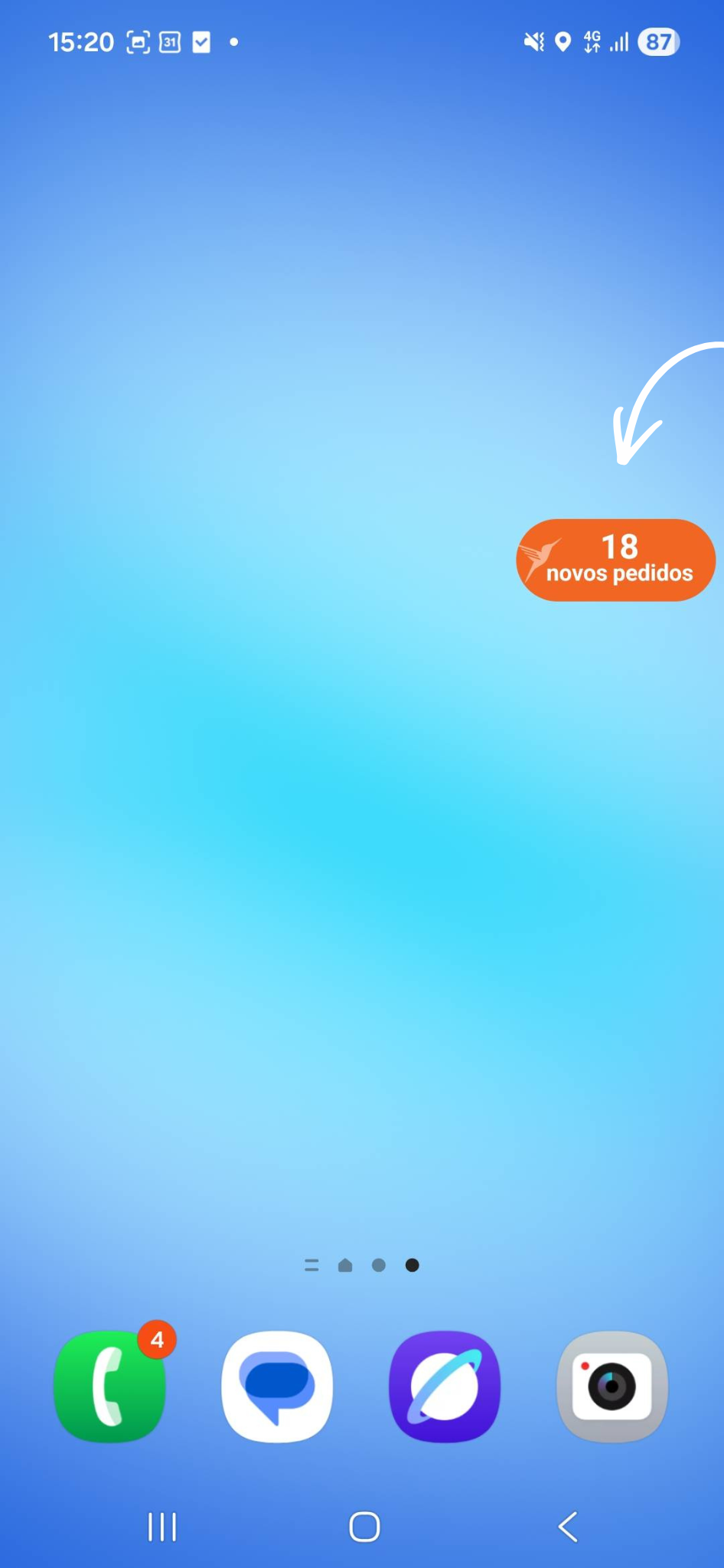Launch the Messages app
Screen dimensions: 724x1568
click(x=277, y=1387)
